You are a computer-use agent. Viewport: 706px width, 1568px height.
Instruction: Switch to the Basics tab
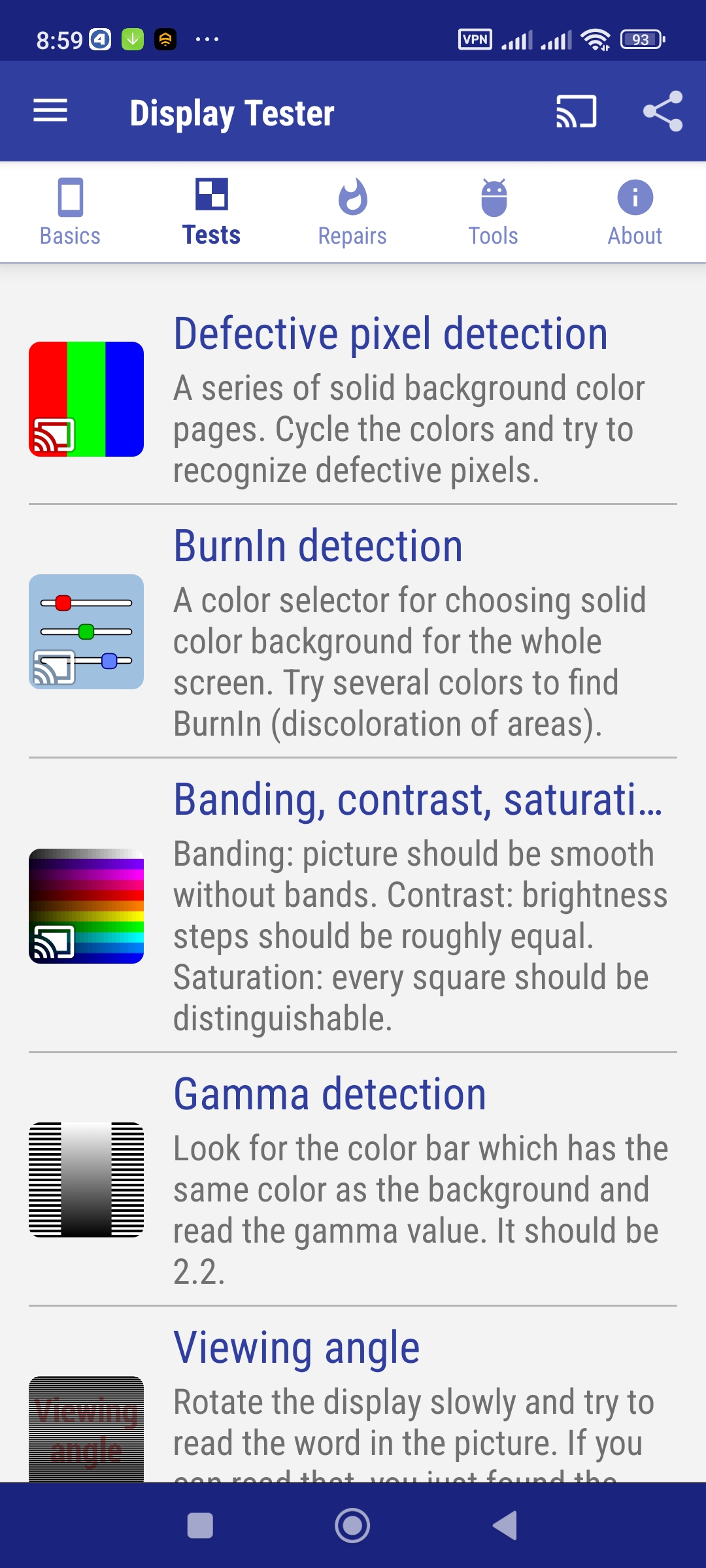point(70,212)
